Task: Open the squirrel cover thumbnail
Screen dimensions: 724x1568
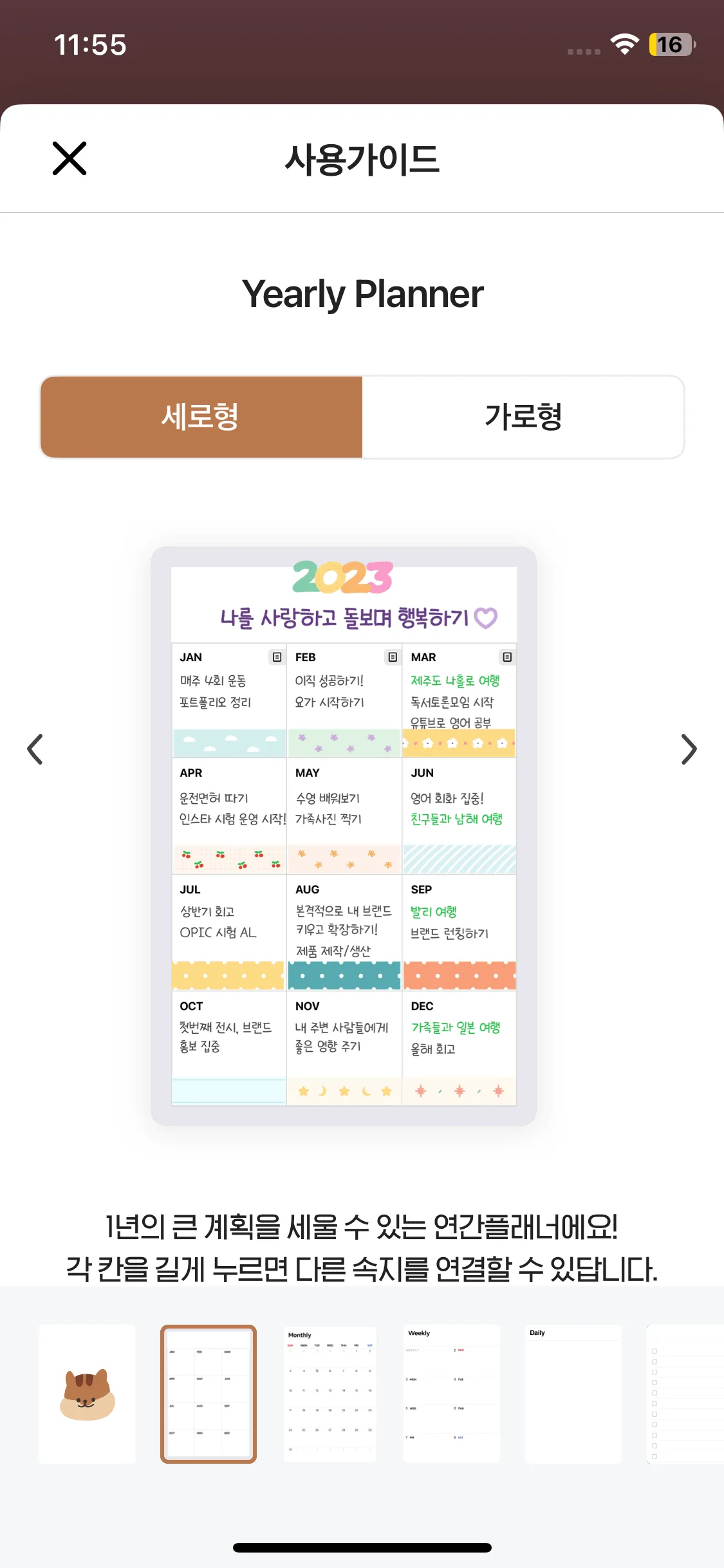Action: click(88, 1394)
